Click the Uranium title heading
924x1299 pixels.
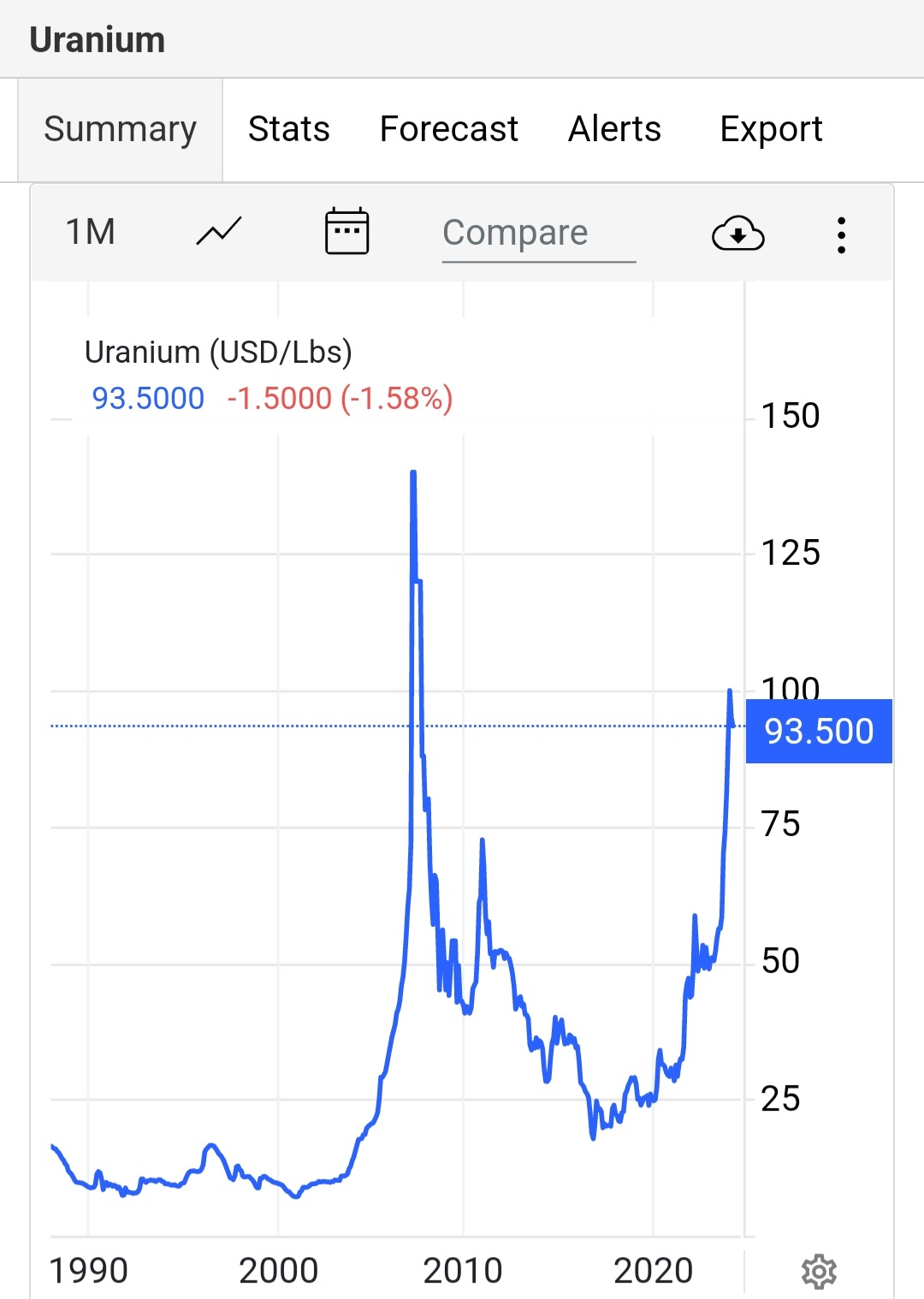tap(97, 39)
